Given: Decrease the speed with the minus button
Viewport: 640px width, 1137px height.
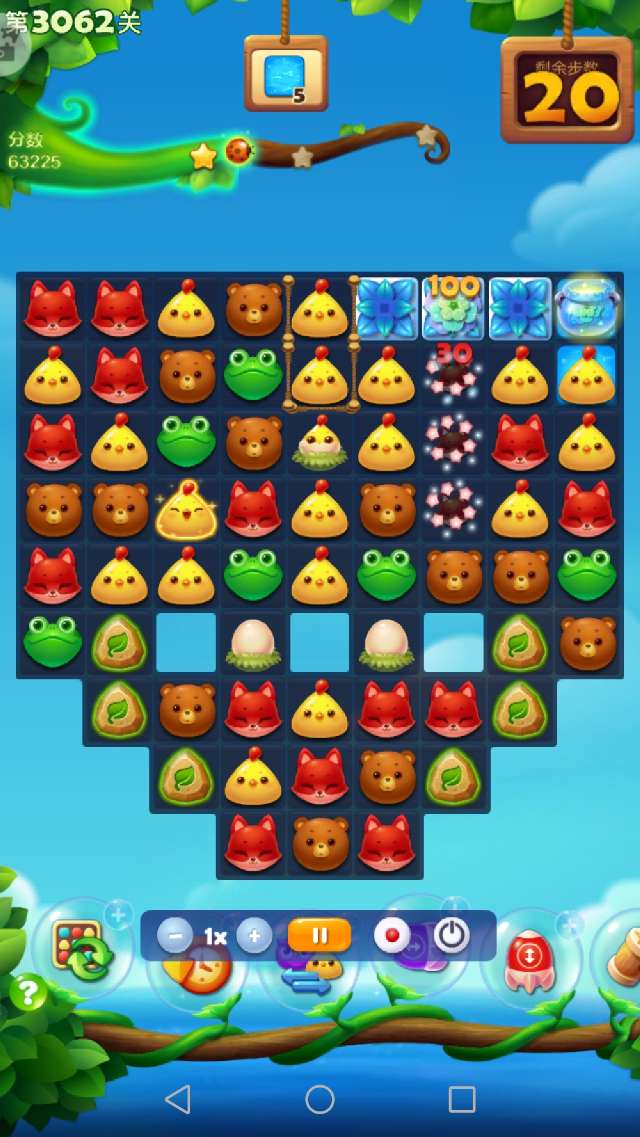Looking at the screenshot, I should click(x=175, y=936).
